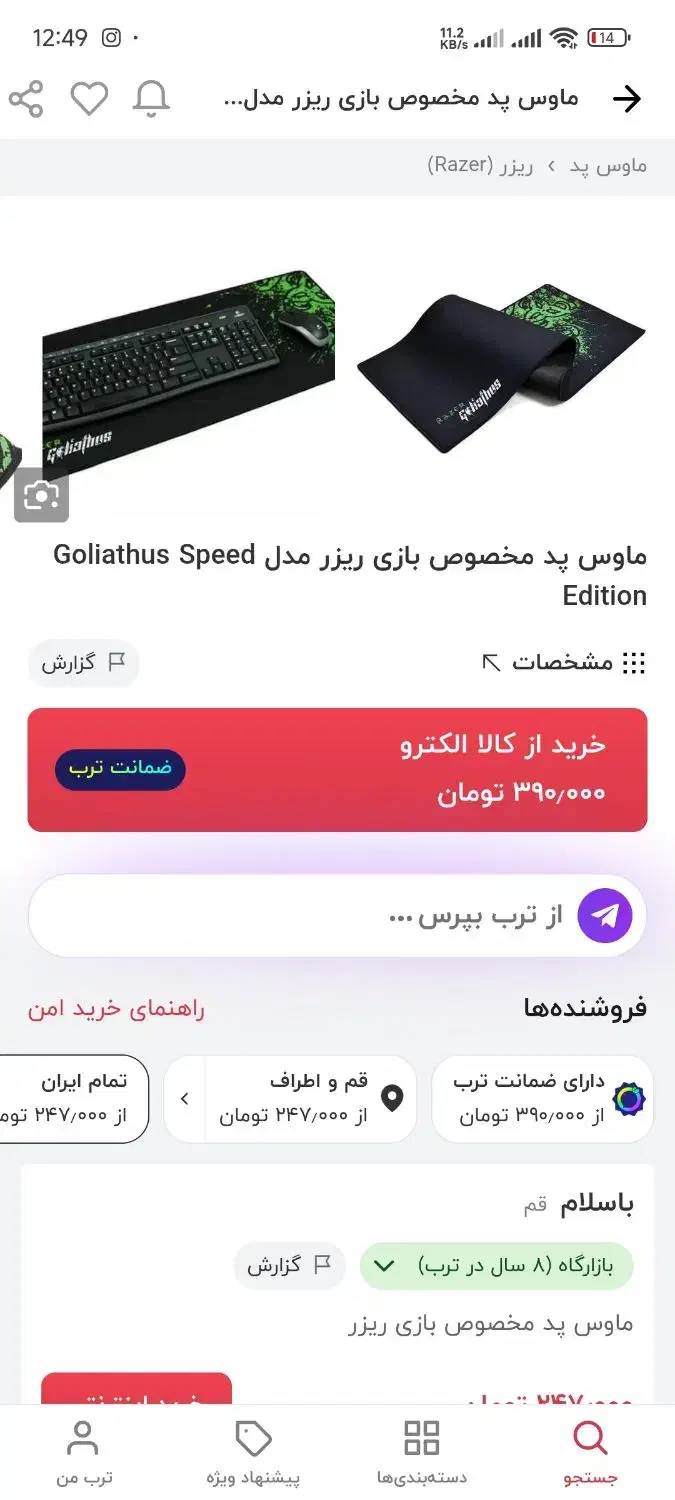Share this product
This screenshot has height=1500, width=675.
(x=26, y=99)
